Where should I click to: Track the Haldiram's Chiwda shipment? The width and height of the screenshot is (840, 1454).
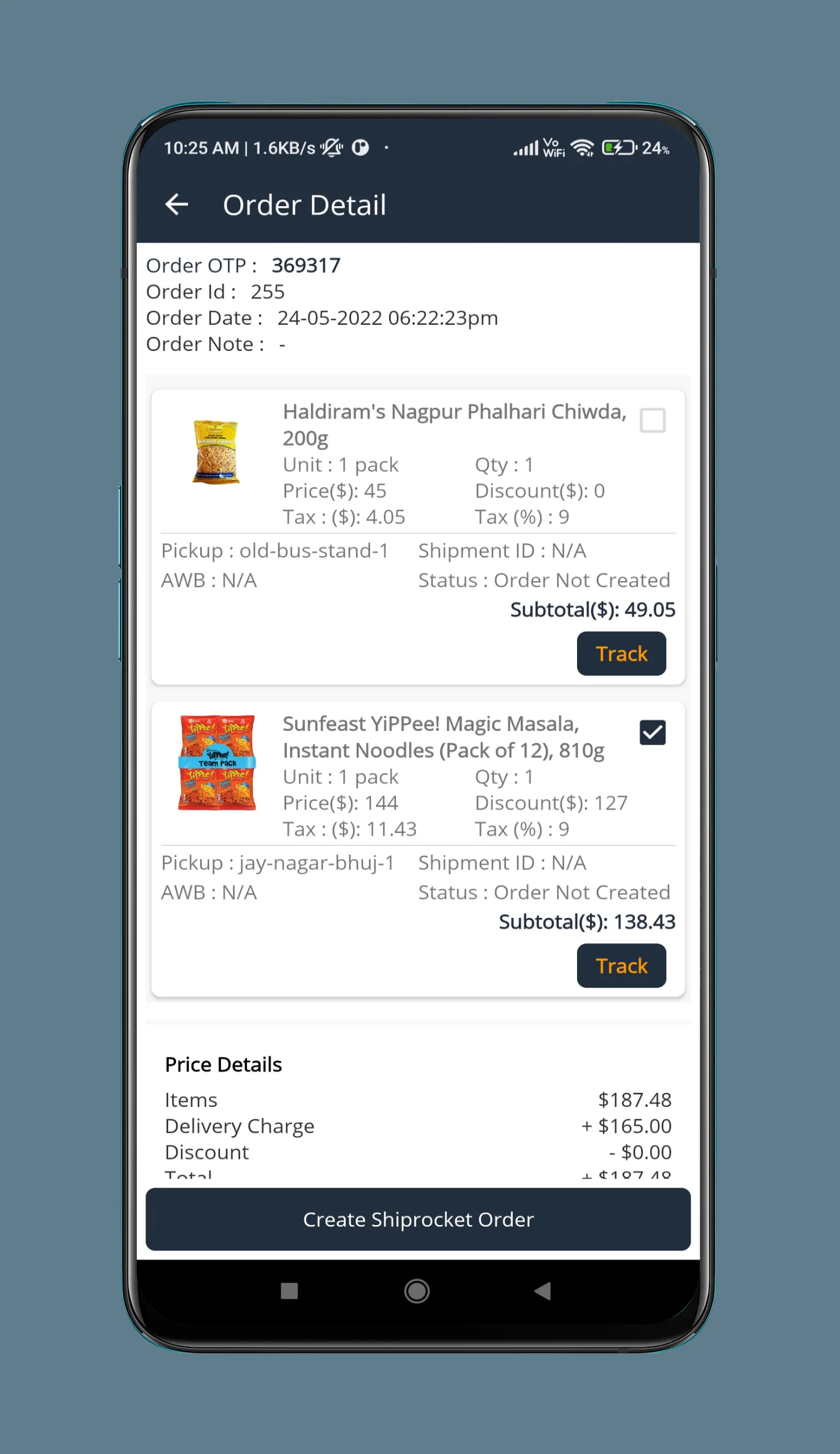[x=621, y=654]
